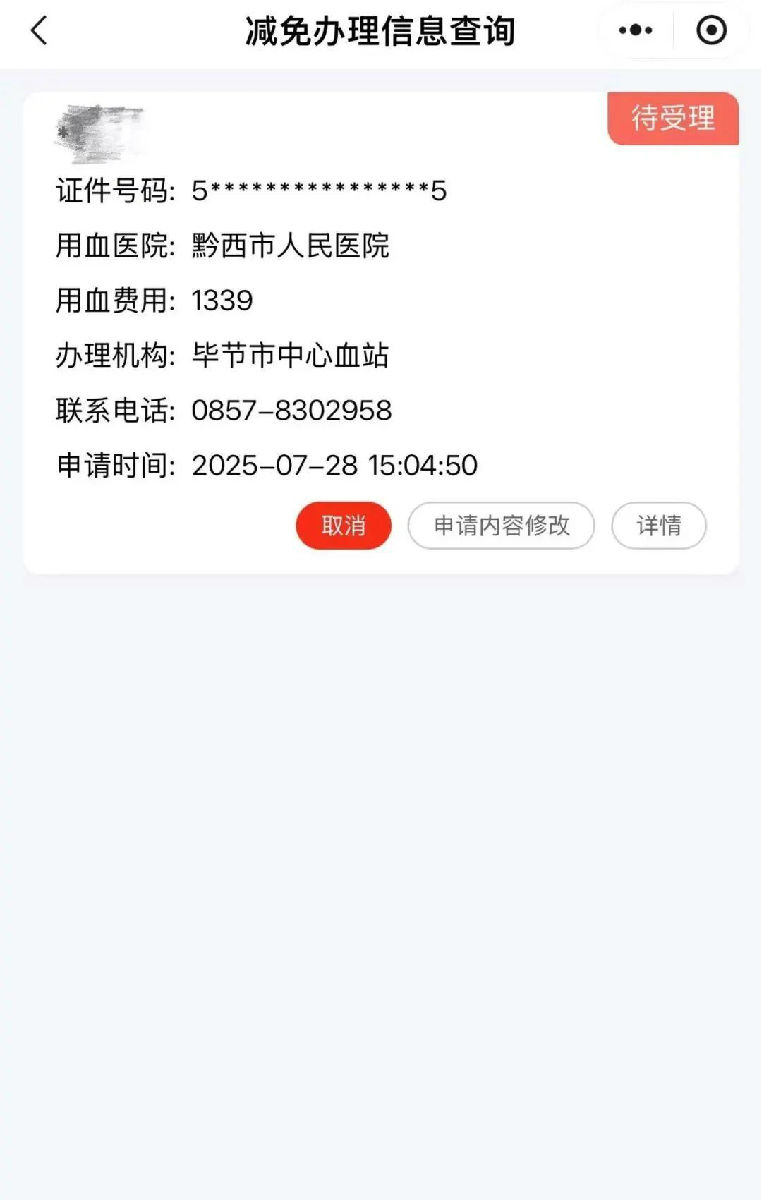Screen dimensions: 761x1200
Task: Open the mini program three-dot menu
Action: coord(636,31)
